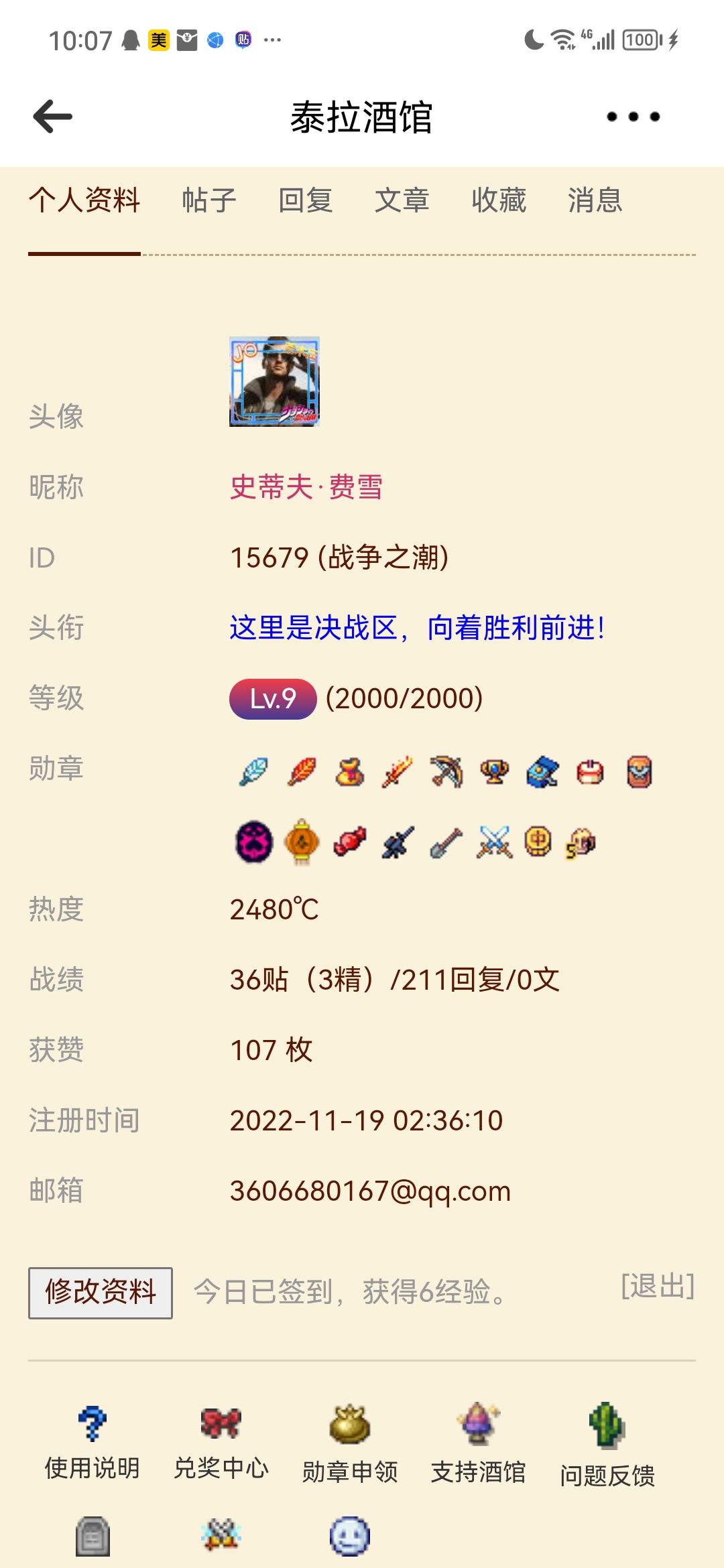Open the three-dot overflow menu

[x=633, y=117]
